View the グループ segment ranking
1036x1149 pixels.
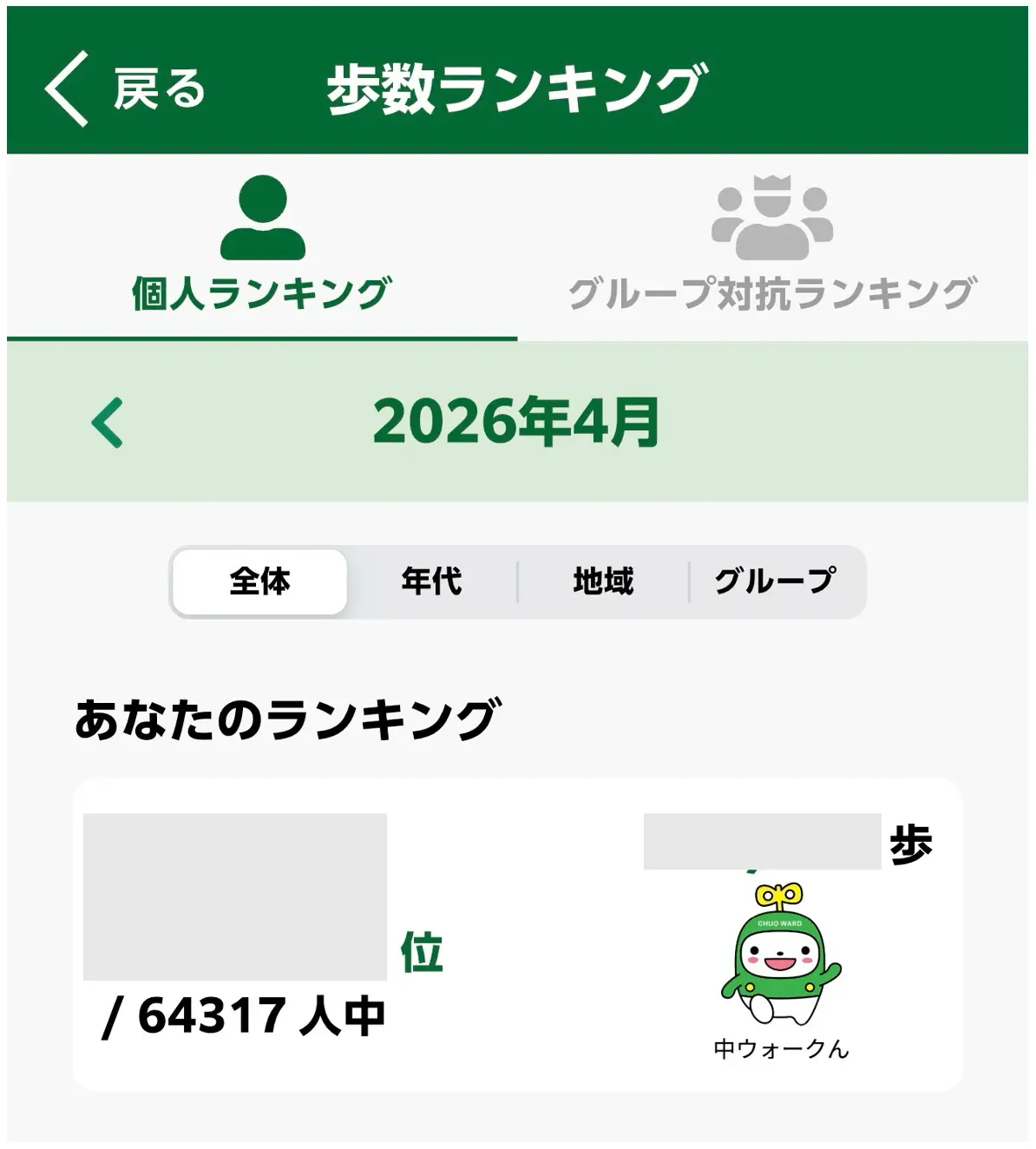pyautogui.click(x=775, y=581)
